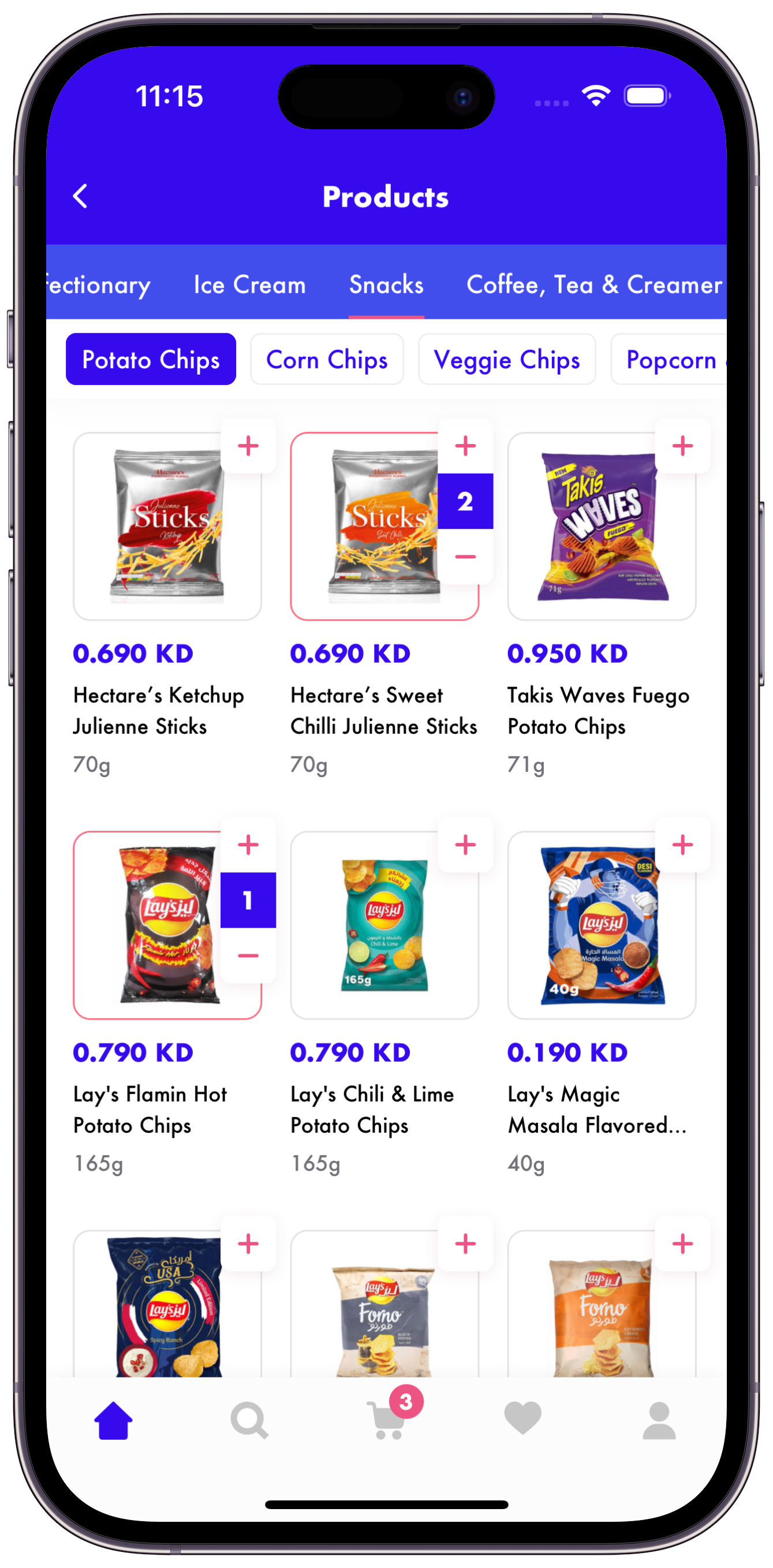The image size is (773, 1568).
Task: Open Coffee, Tea & Creamer category tab
Action: [593, 285]
